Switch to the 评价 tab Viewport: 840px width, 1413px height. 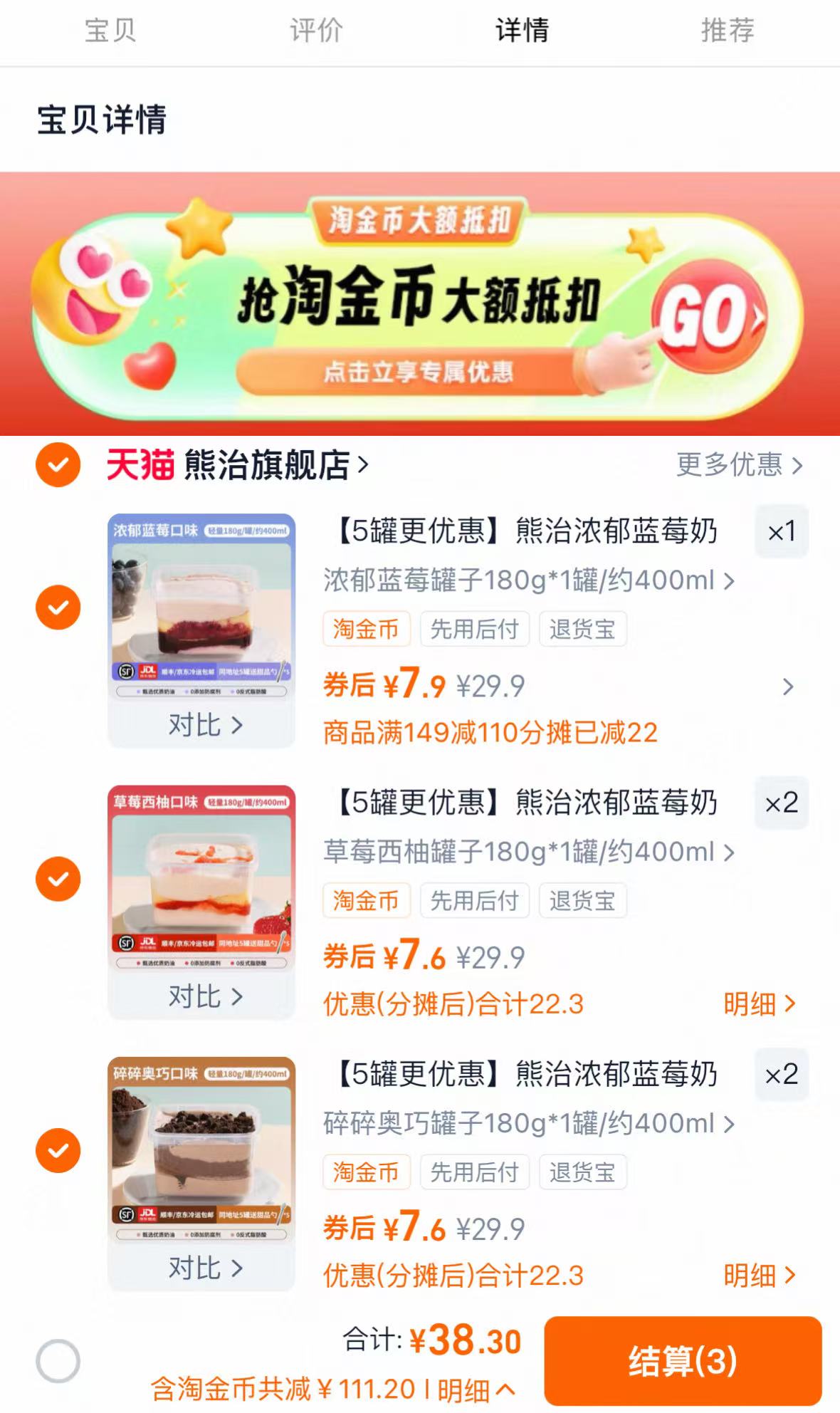[x=315, y=31]
